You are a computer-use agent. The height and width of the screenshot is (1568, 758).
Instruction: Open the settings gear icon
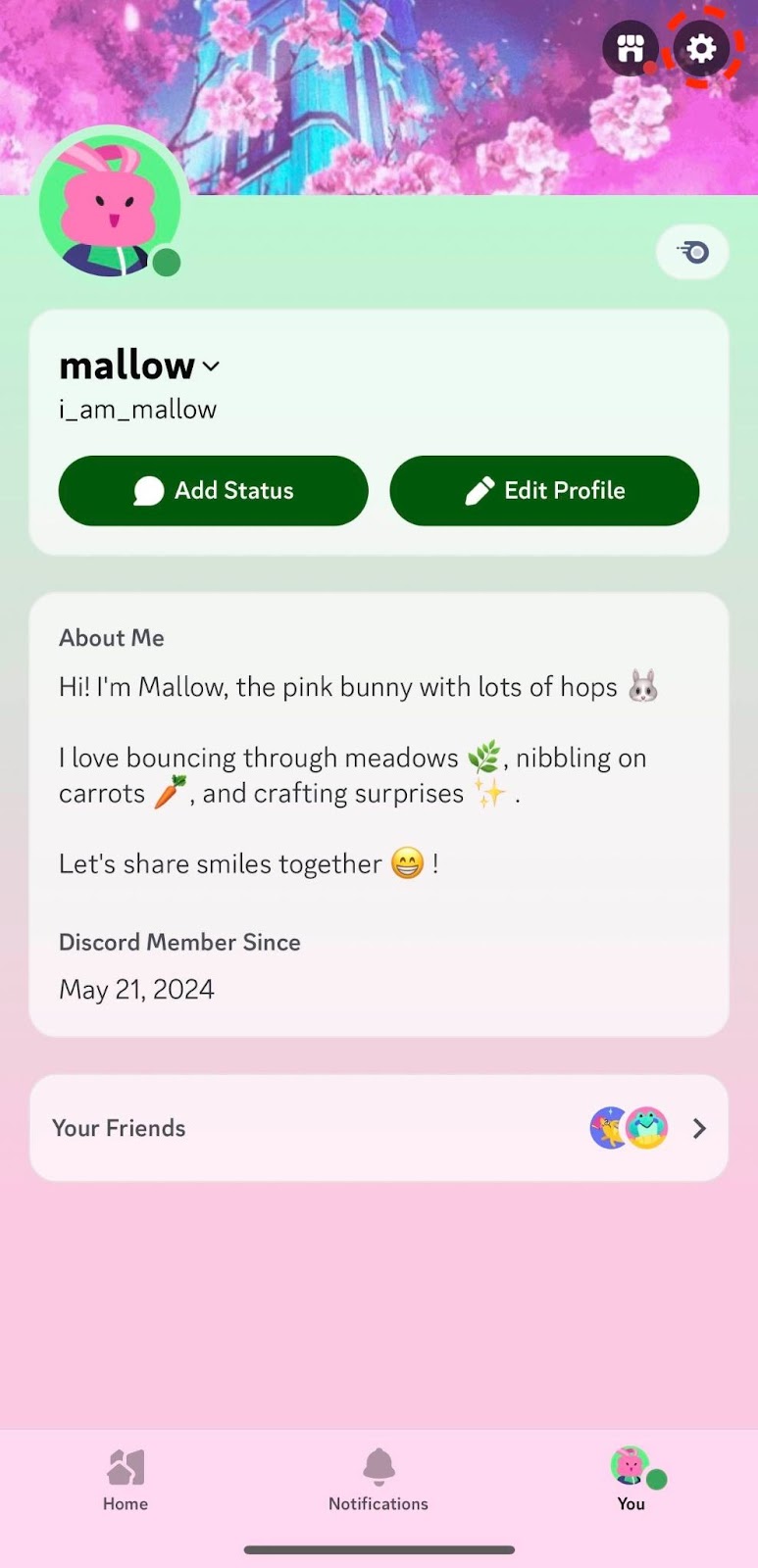[x=701, y=48]
